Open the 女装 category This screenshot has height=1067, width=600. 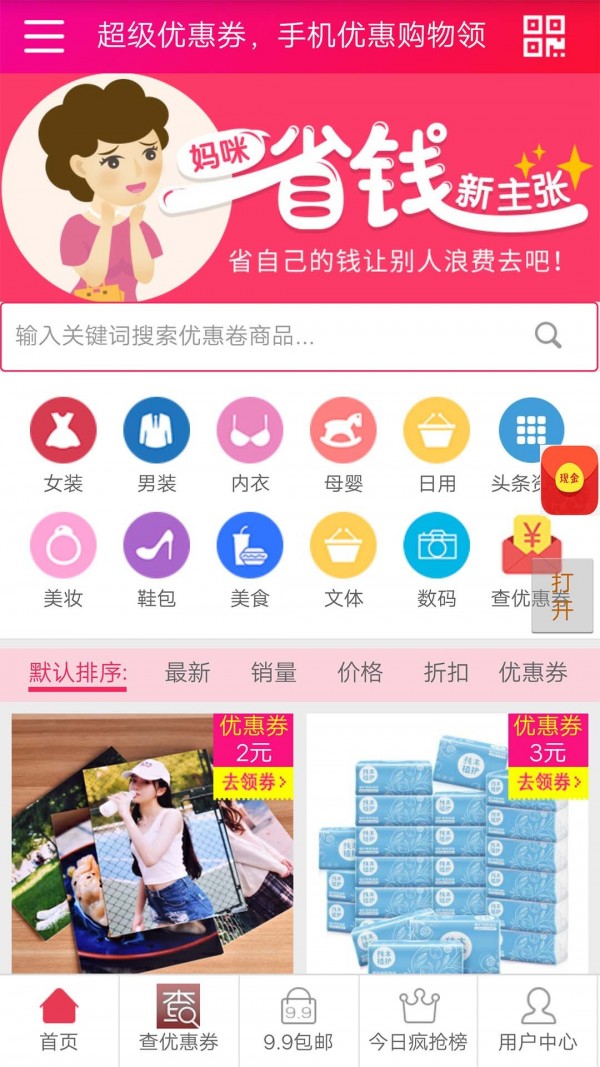pos(63,446)
